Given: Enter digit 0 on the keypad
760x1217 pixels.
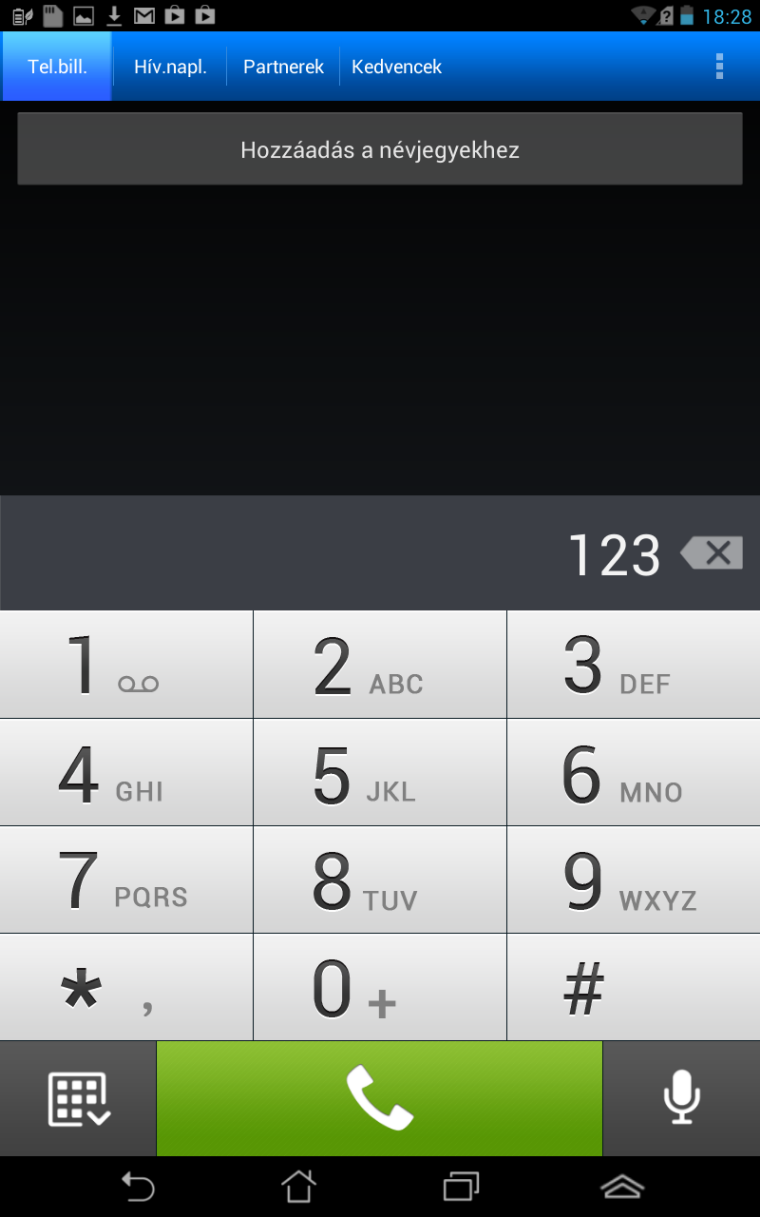Looking at the screenshot, I should [x=380, y=988].
